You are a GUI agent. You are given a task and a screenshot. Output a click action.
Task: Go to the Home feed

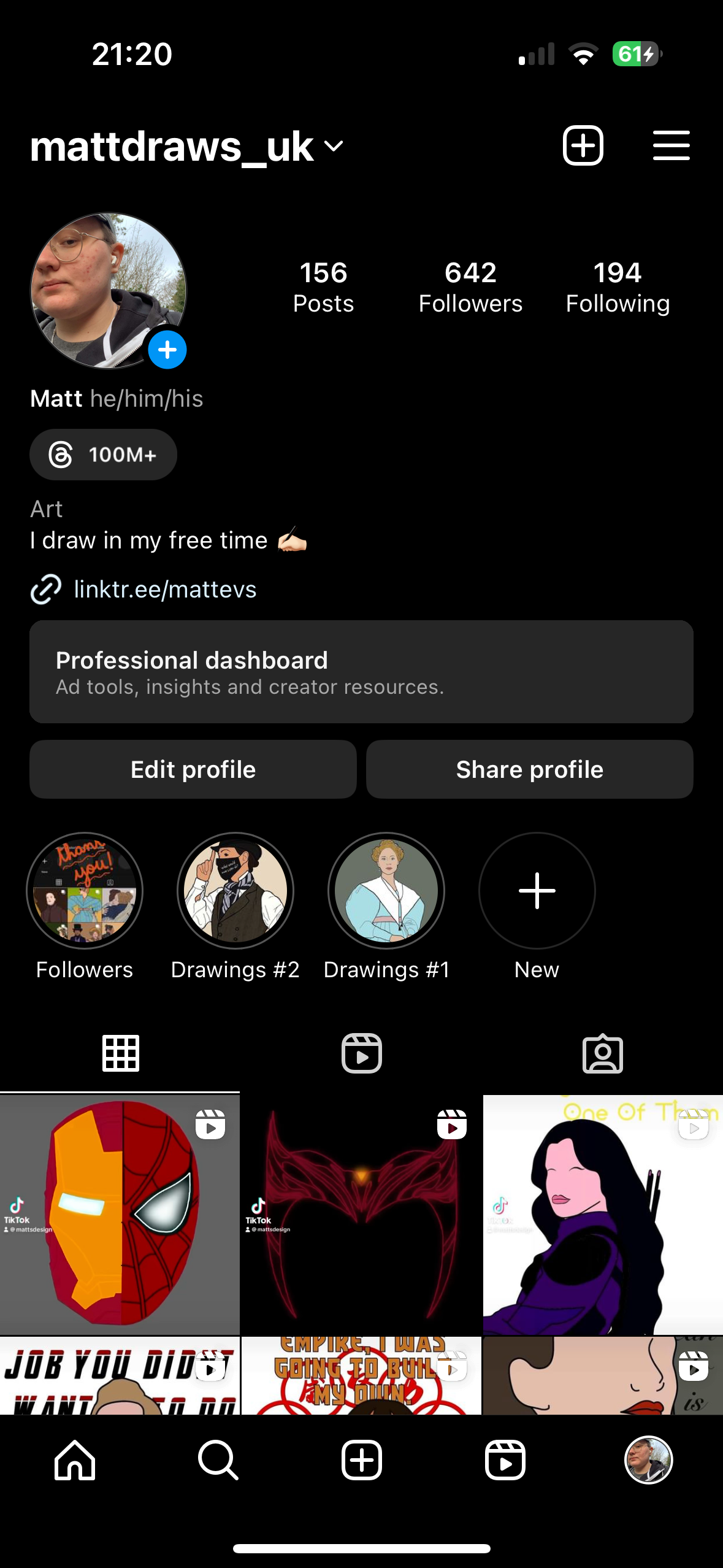coord(75,1460)
